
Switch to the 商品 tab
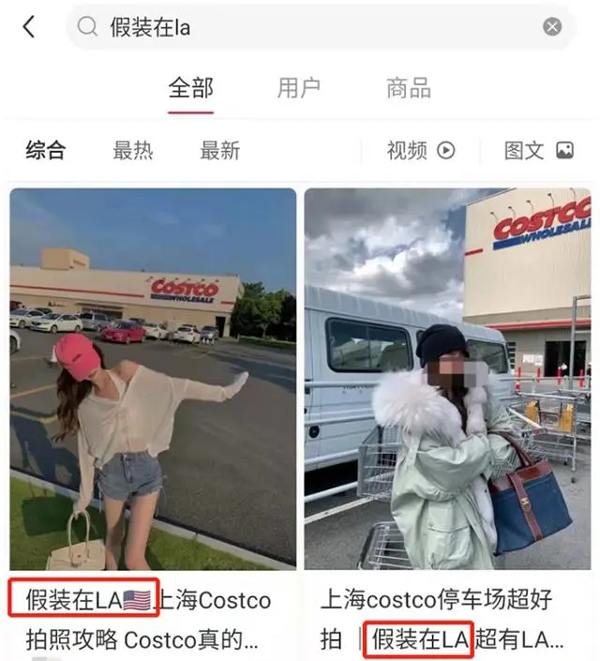click(408, 88)
